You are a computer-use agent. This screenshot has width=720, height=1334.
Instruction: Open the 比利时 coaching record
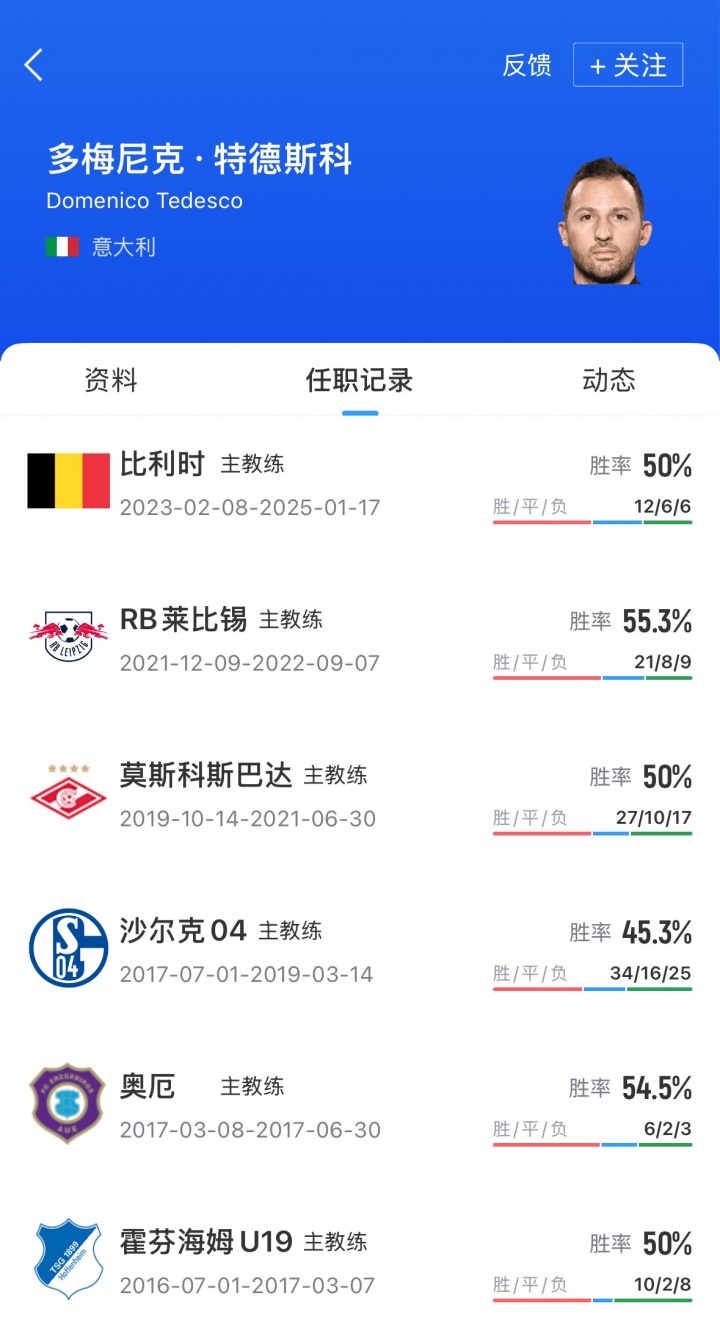pyautogui.click(x=360, y=484)
